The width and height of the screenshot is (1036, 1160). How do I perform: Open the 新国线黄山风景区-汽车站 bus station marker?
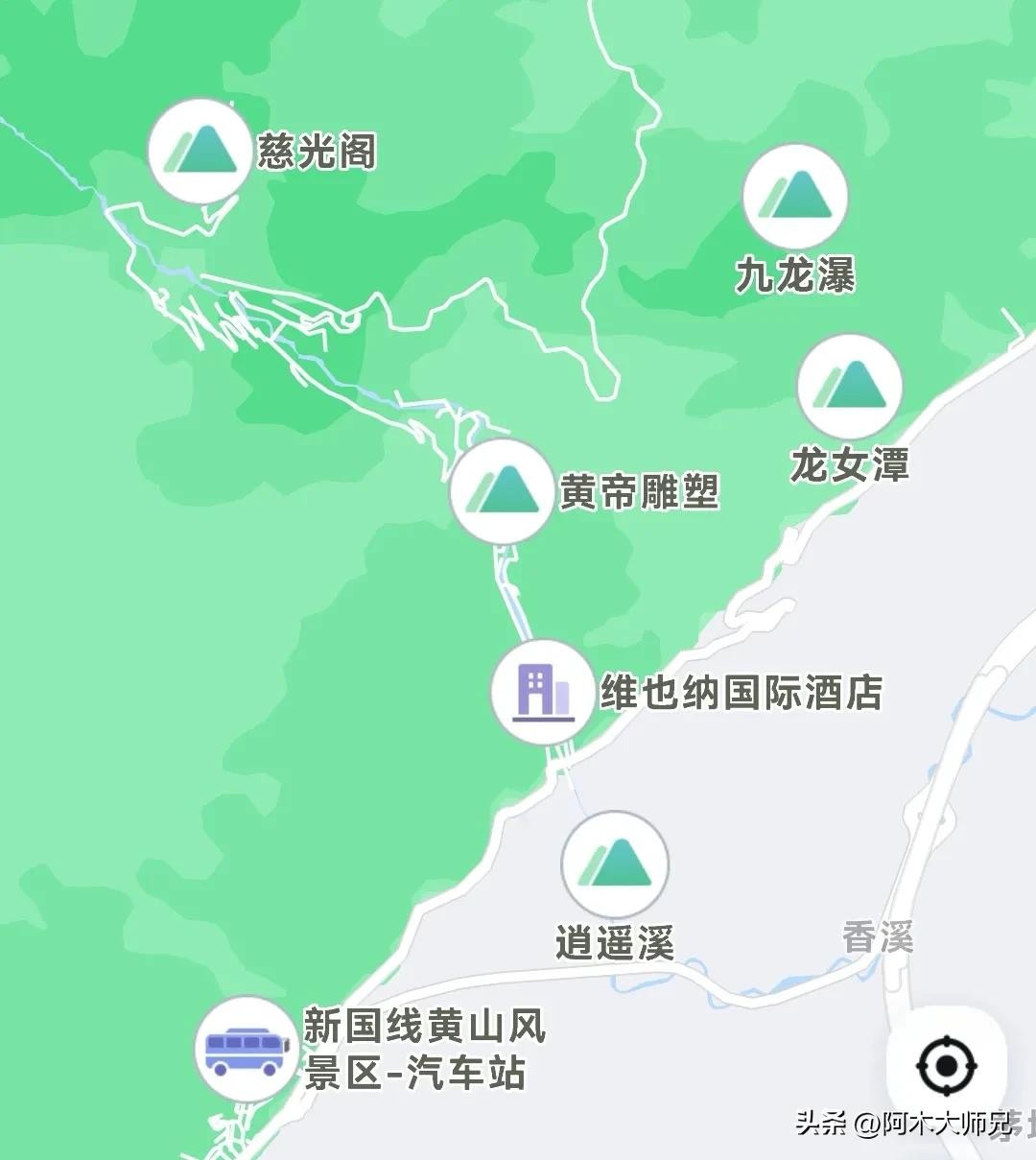pos(246,1048)
